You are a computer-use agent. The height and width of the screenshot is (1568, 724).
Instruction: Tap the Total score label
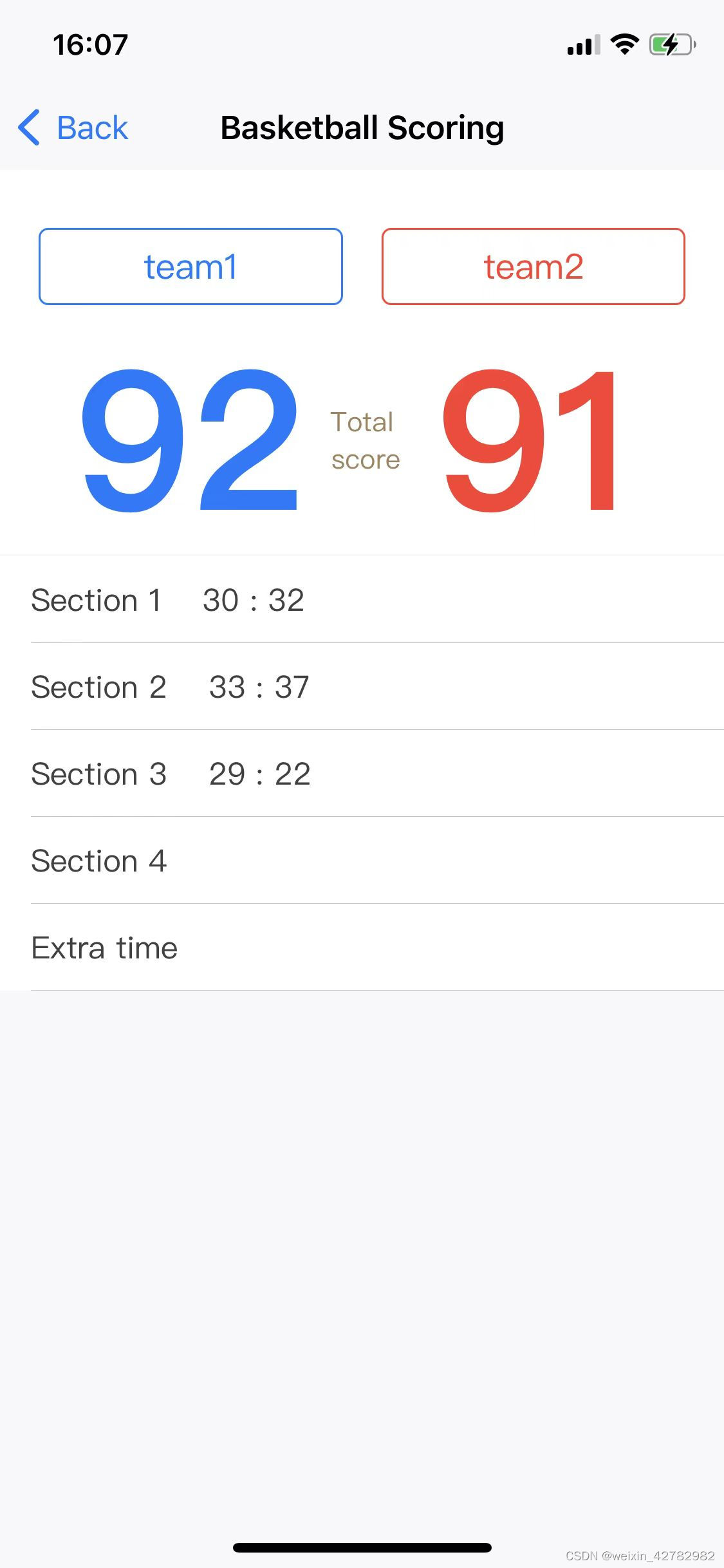pos(364,441)
